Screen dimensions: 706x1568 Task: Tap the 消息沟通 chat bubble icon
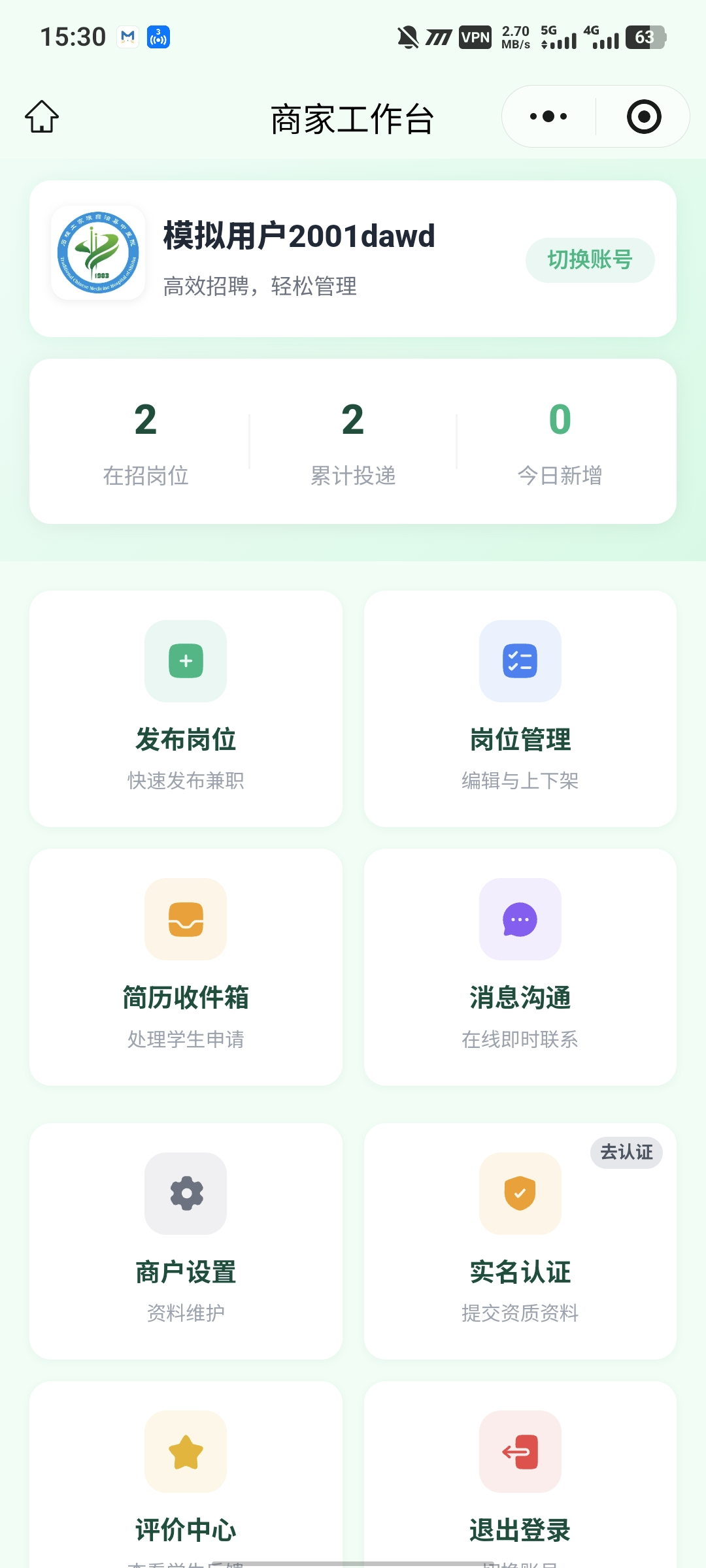520,919
